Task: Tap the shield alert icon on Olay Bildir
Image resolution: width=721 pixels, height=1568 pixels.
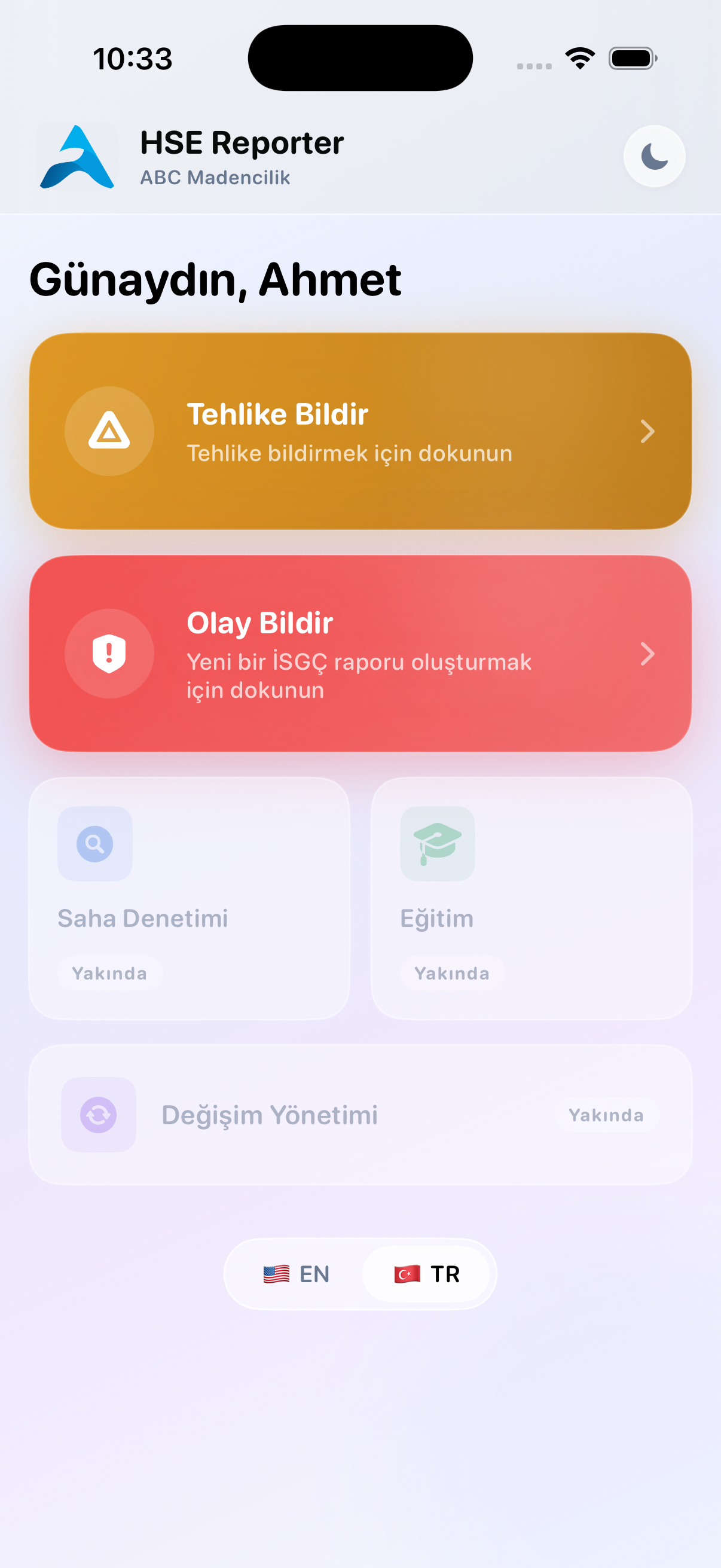Action: (x=109, y=653)
